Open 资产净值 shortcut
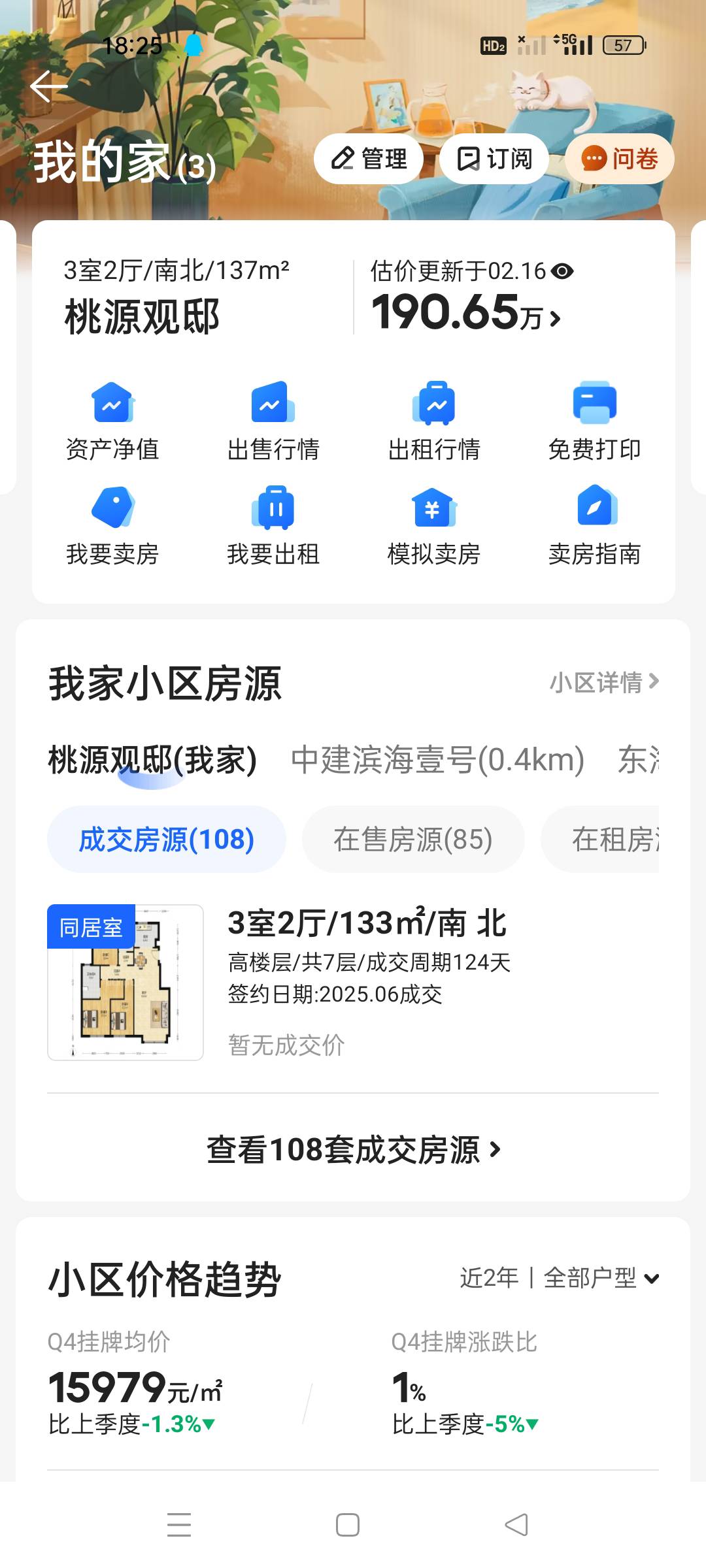Image resolution: width=706 pixels, height=1568 pixels. [112, 421]
